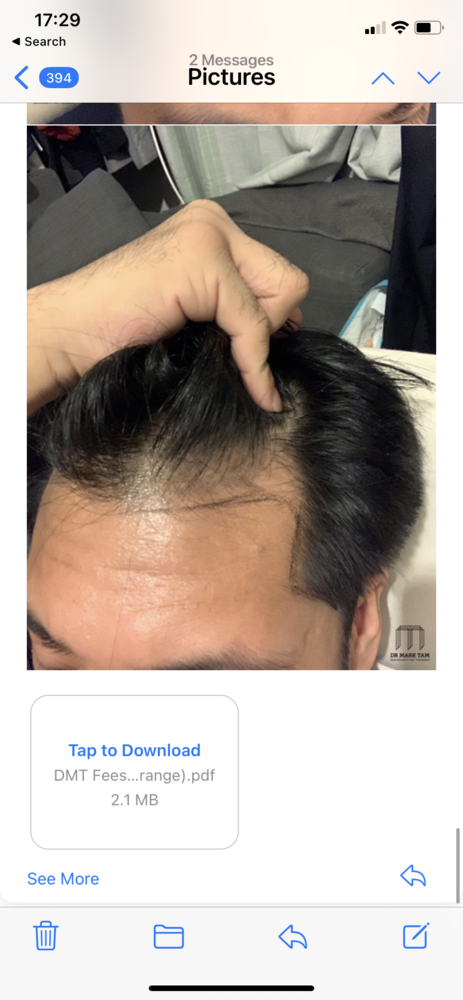
Task: Return to Search from the status bar
Action: [39, 41]
